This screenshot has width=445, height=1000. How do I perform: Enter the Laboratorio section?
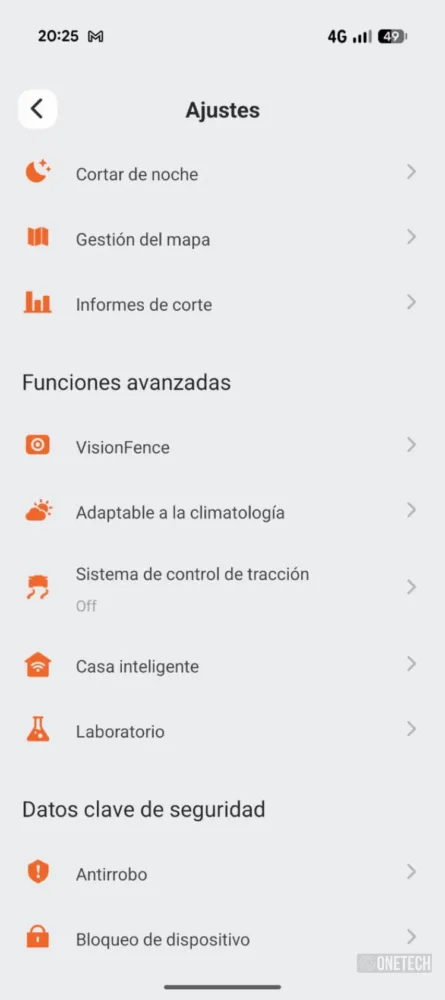pos(222,731)
